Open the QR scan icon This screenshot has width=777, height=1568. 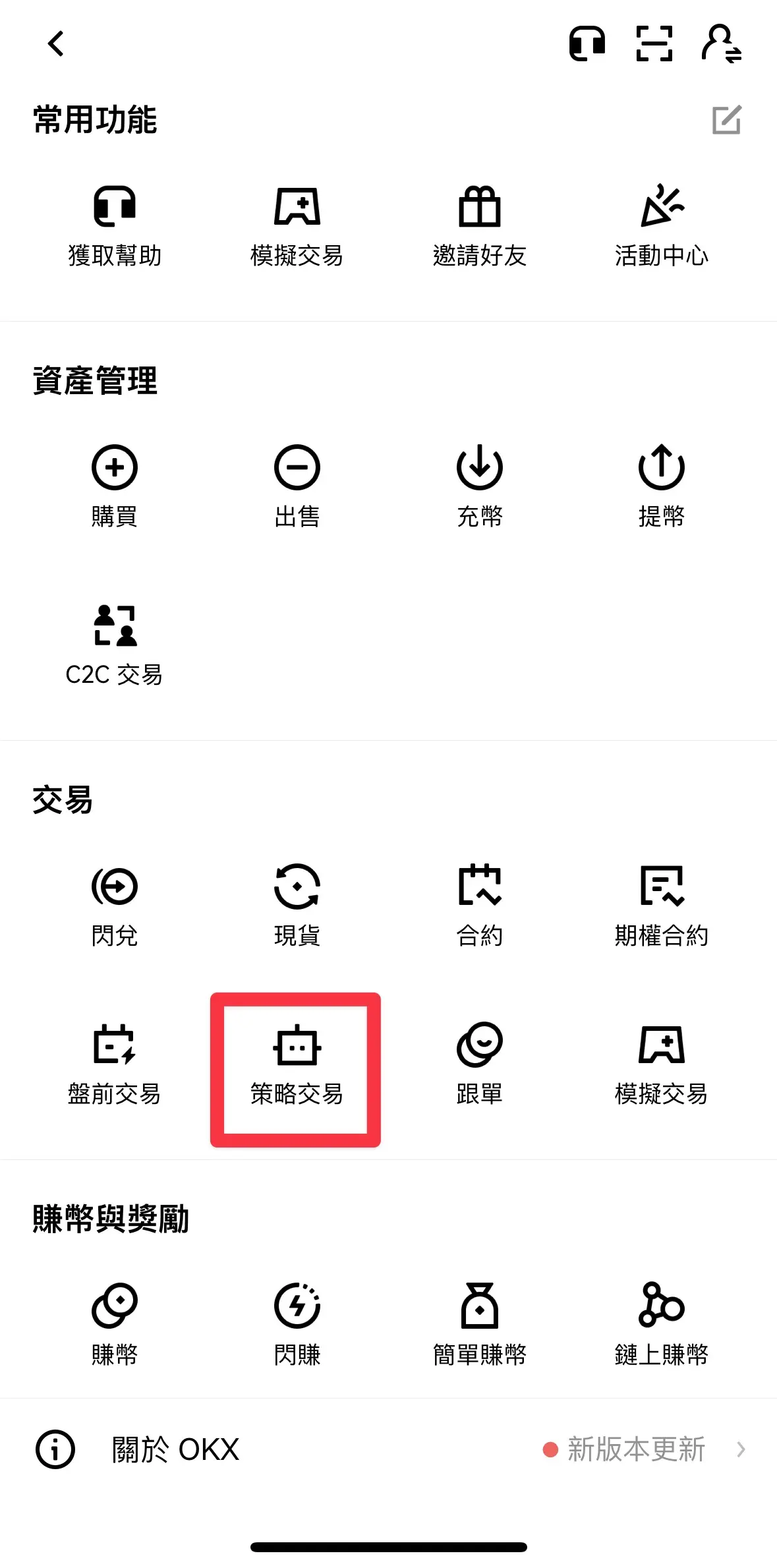point(654,44)
